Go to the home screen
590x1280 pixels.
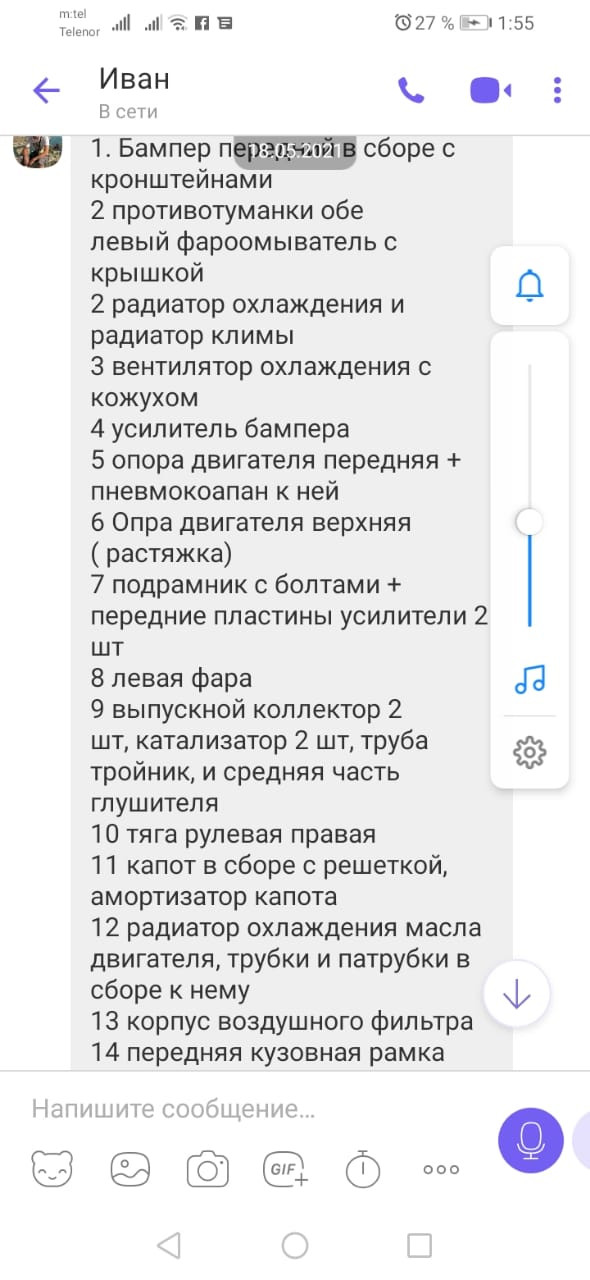(x=295, y=1245)
